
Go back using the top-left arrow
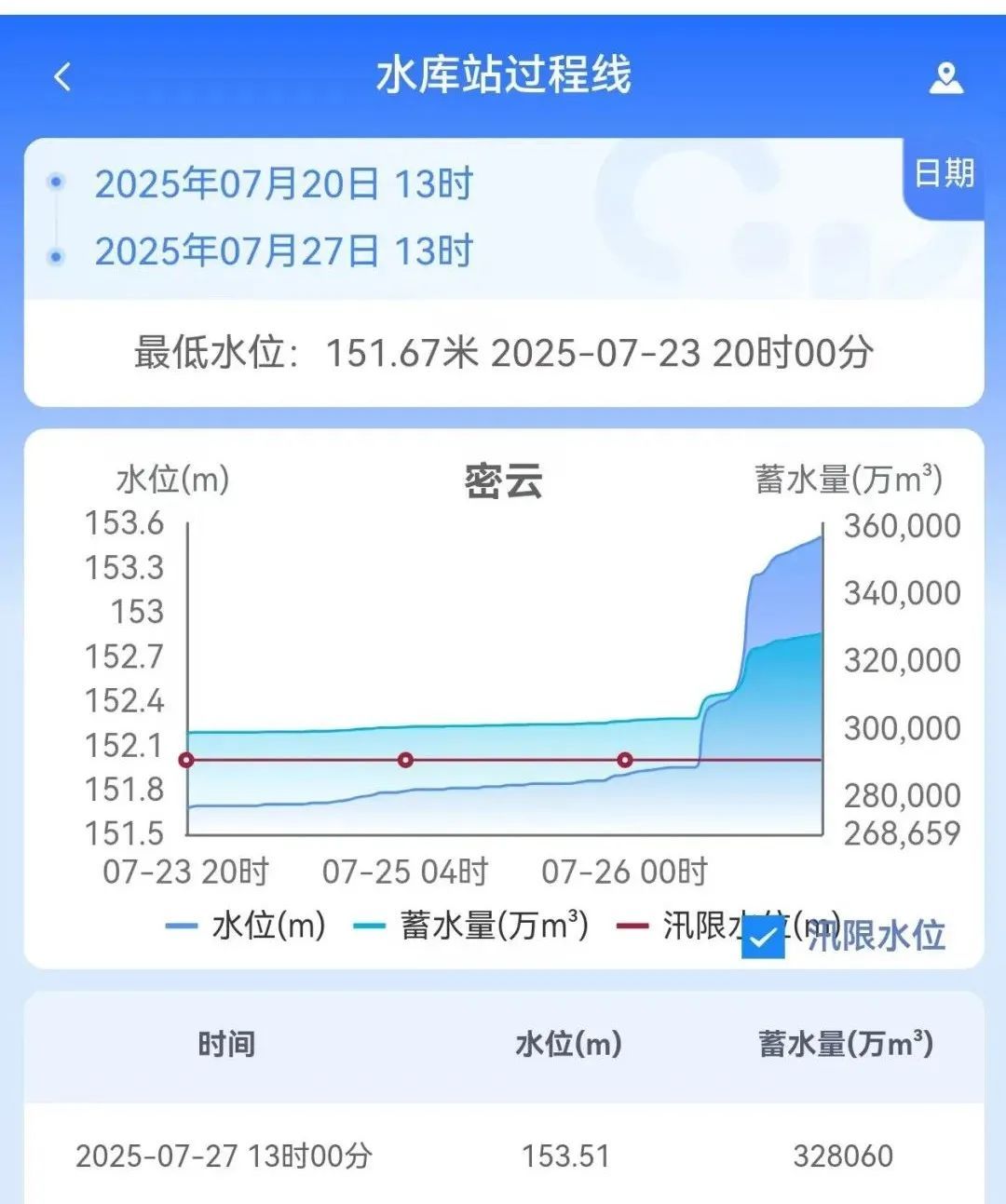tap(62, 76)
